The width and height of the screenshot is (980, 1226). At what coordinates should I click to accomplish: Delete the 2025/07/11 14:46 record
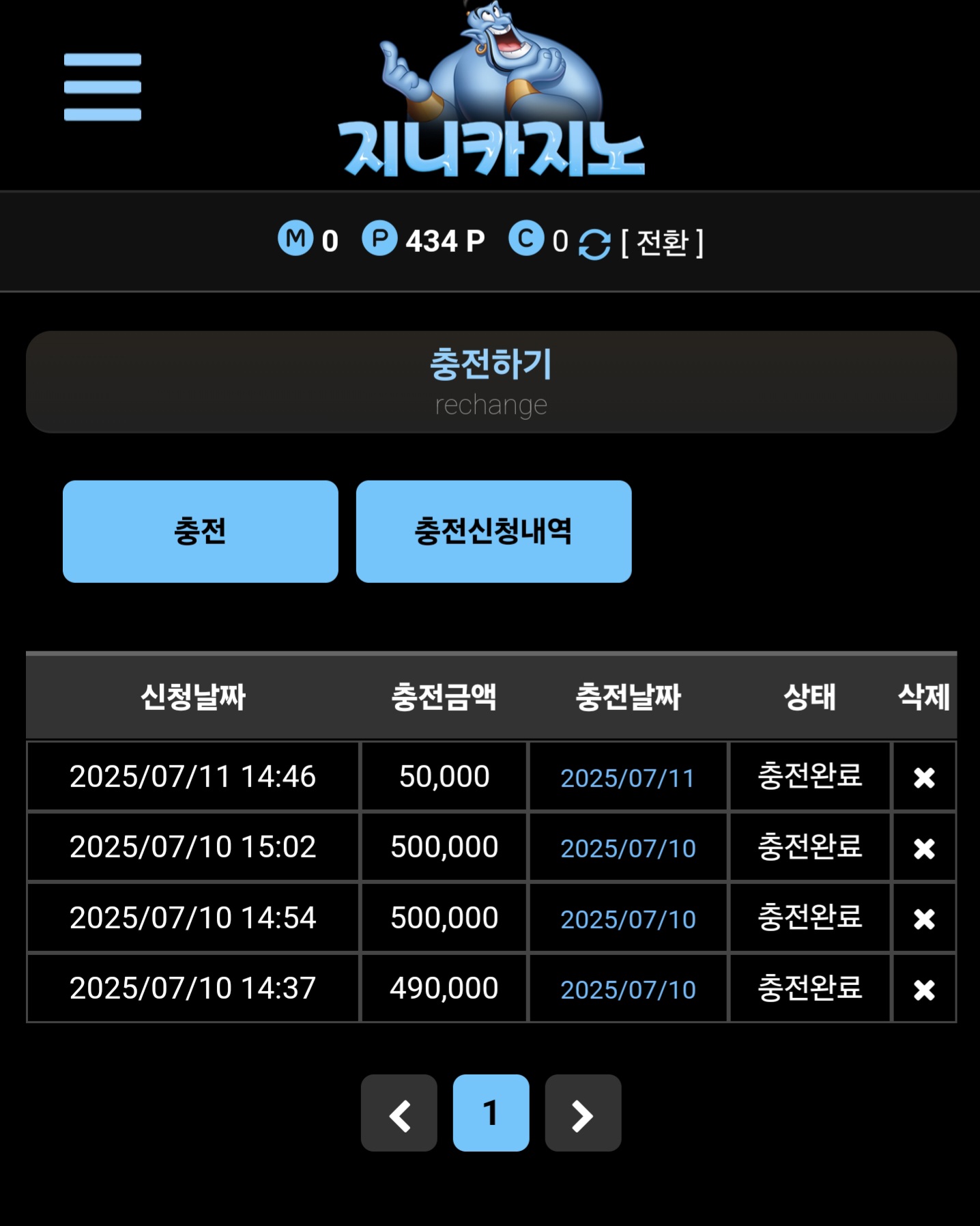(x=924, y=778)
